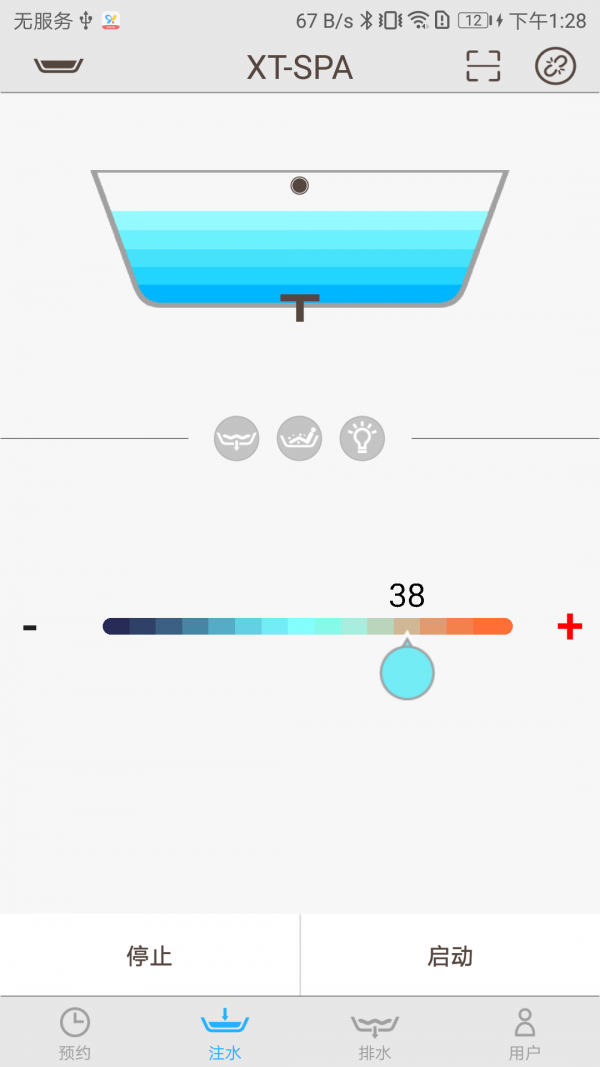Open the 用户 tab
The width and height of the screenshot is (600, 1067).
click(525, 1033)
